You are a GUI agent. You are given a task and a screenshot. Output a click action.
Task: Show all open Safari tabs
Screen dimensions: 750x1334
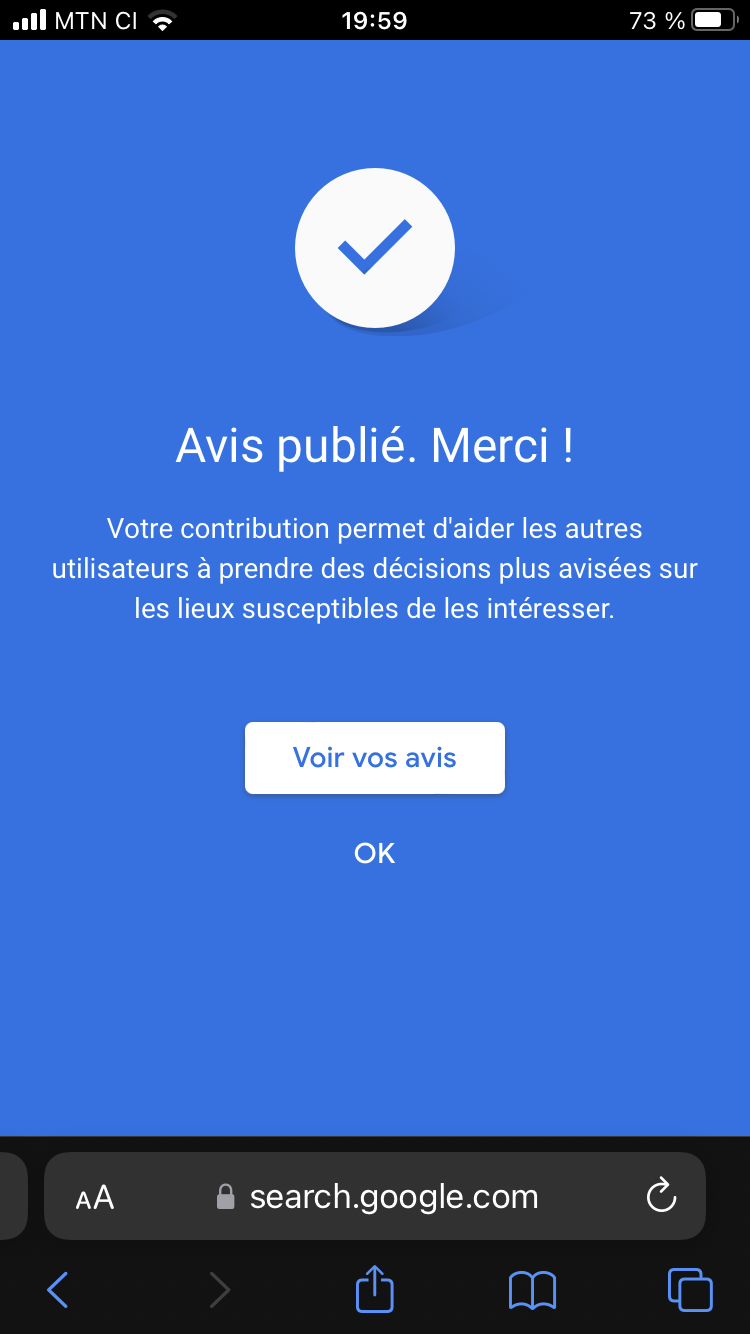(690, 1290)
